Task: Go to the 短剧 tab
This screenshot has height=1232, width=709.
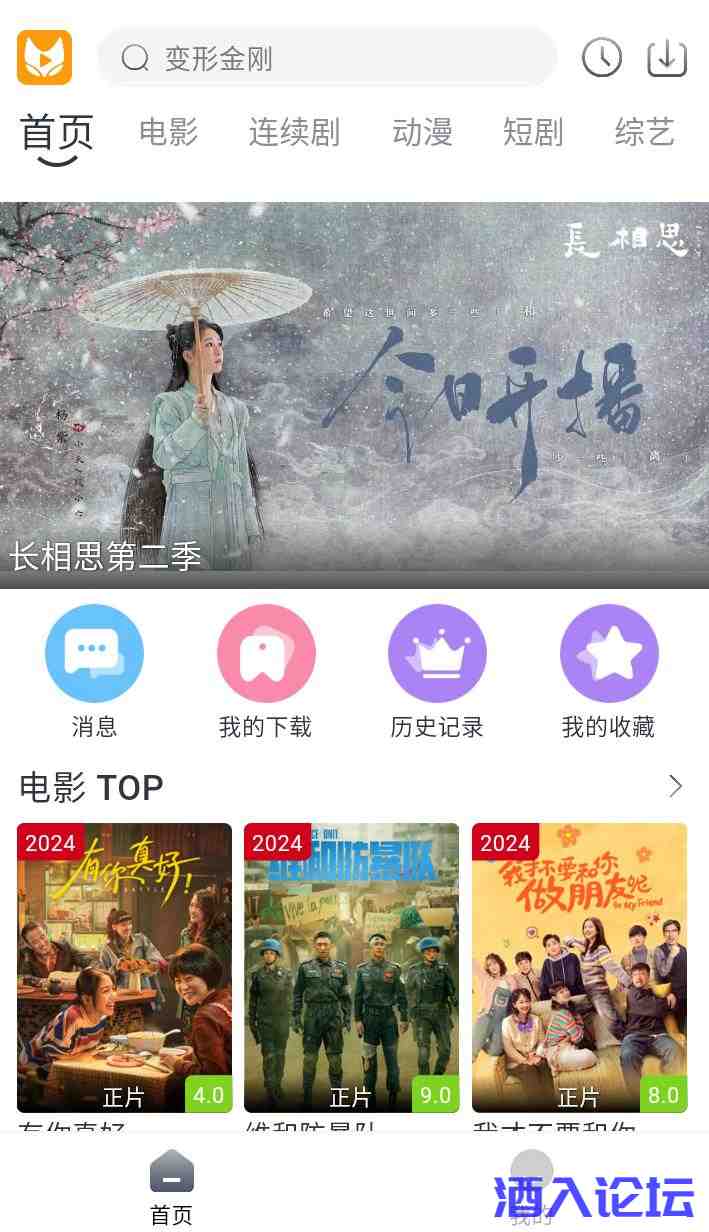Action: click(x=532, y=132)
